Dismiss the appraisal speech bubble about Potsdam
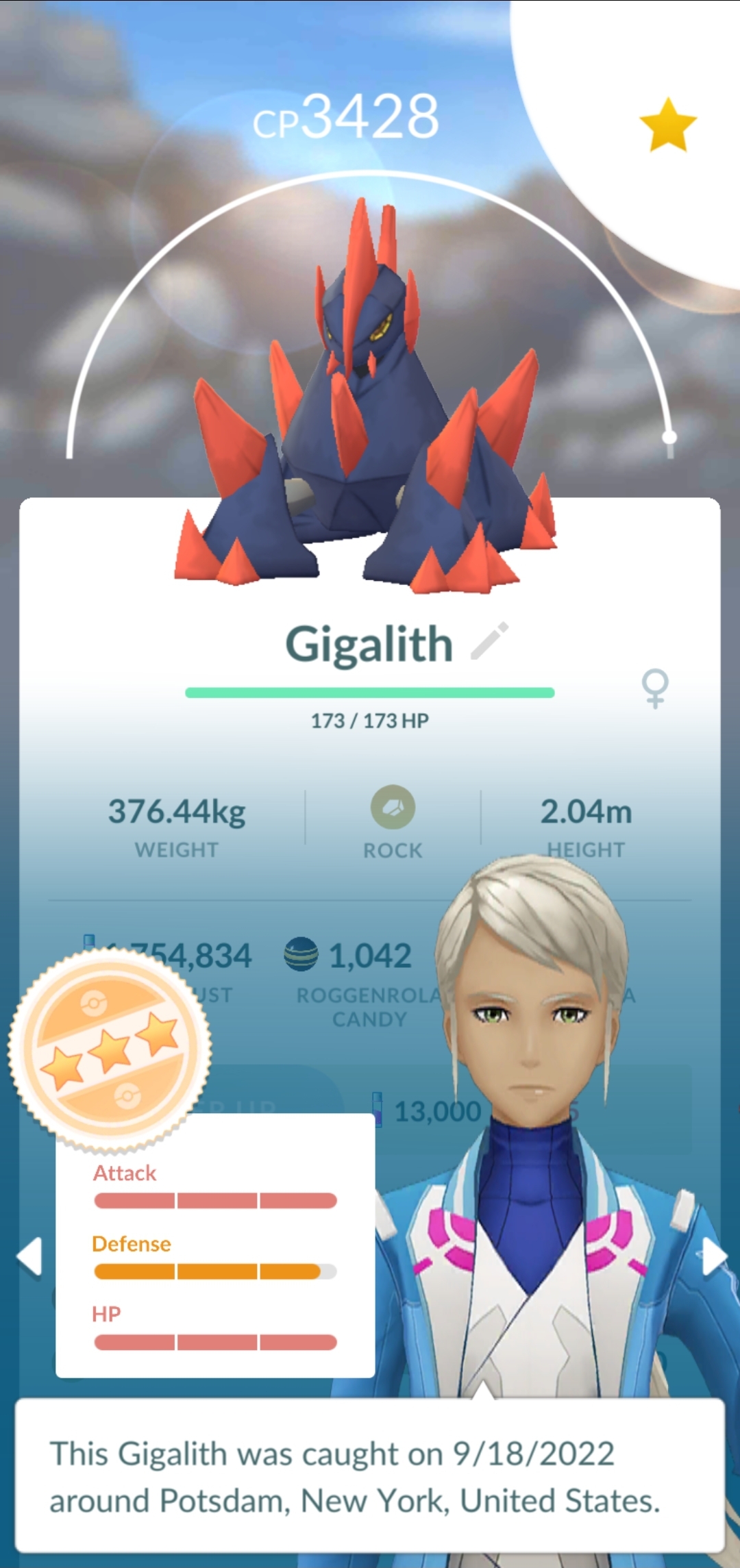740x1568 pixels. 370,1476
